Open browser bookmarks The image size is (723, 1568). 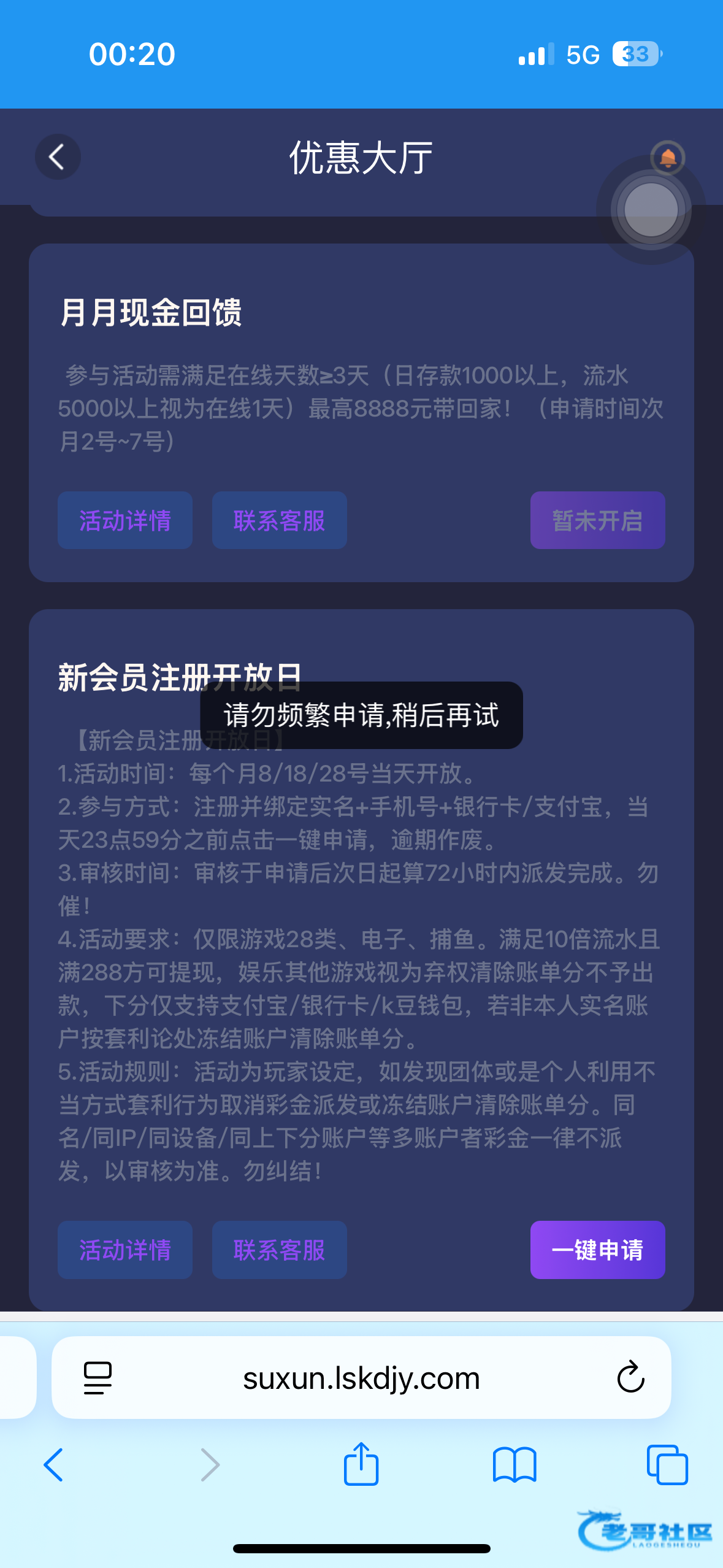click(515, 1465)
